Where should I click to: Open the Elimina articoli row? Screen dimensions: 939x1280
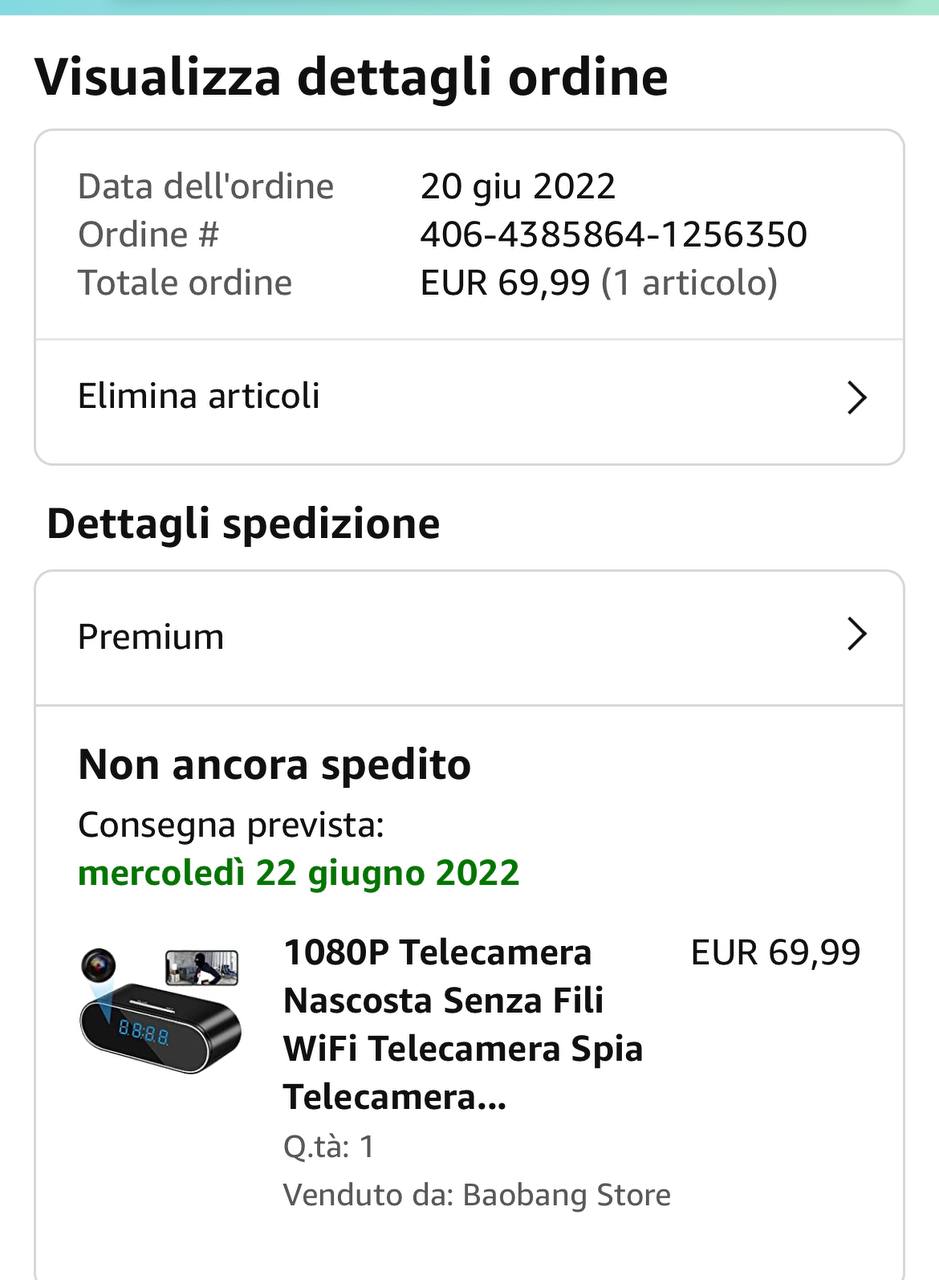pos(468,397)
